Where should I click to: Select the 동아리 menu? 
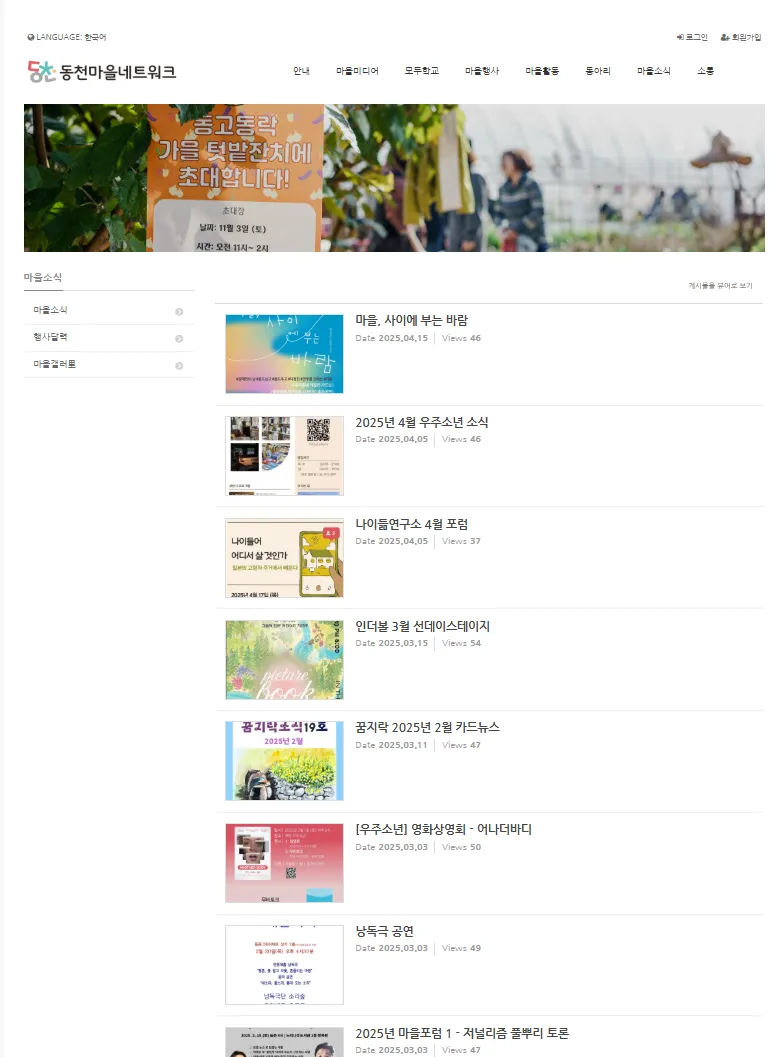(x=598, y=71)
